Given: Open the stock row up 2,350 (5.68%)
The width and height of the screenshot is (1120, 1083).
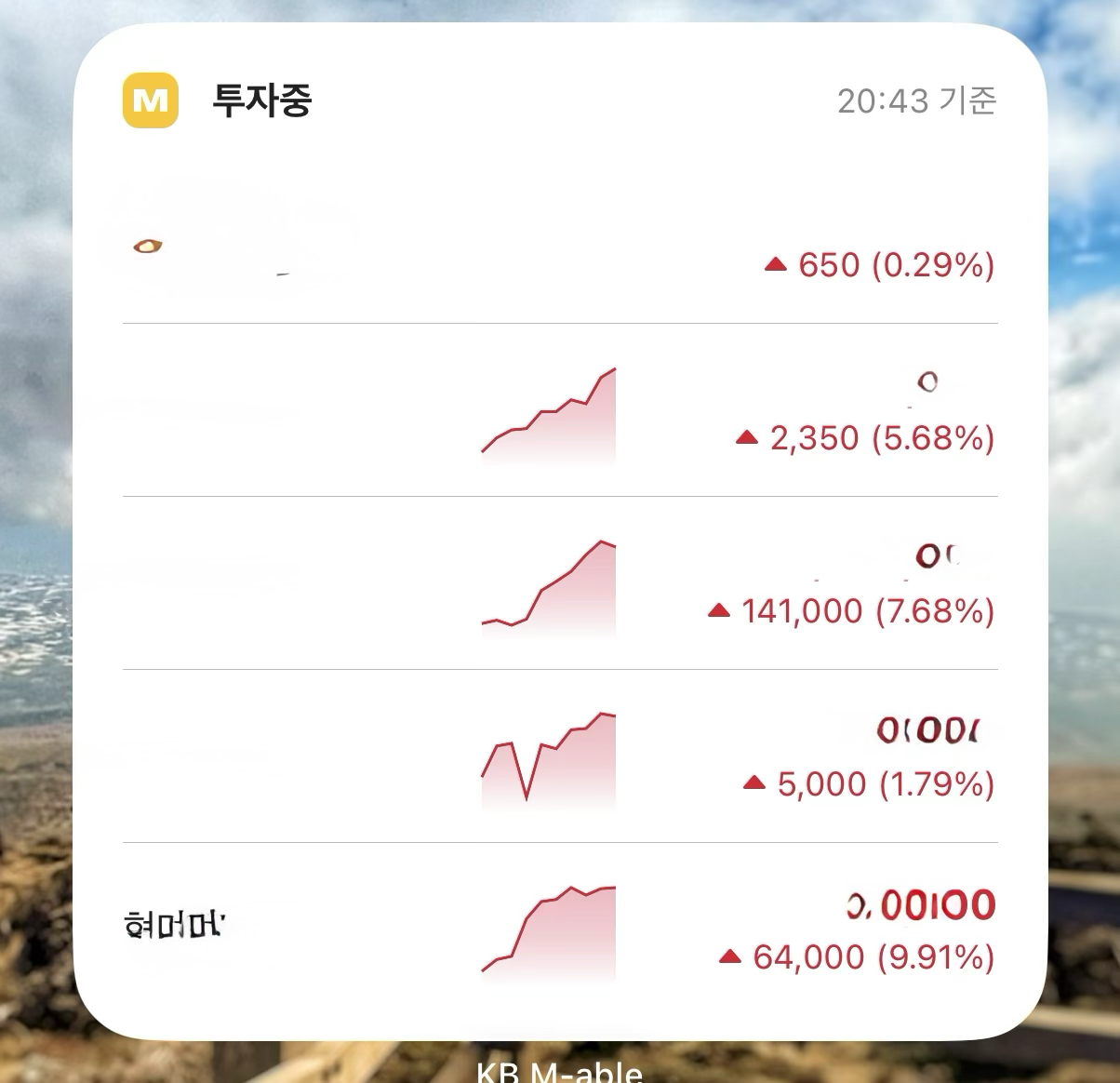Looking at the screenshot, I should pyautogui.click(x=560, y=410).
